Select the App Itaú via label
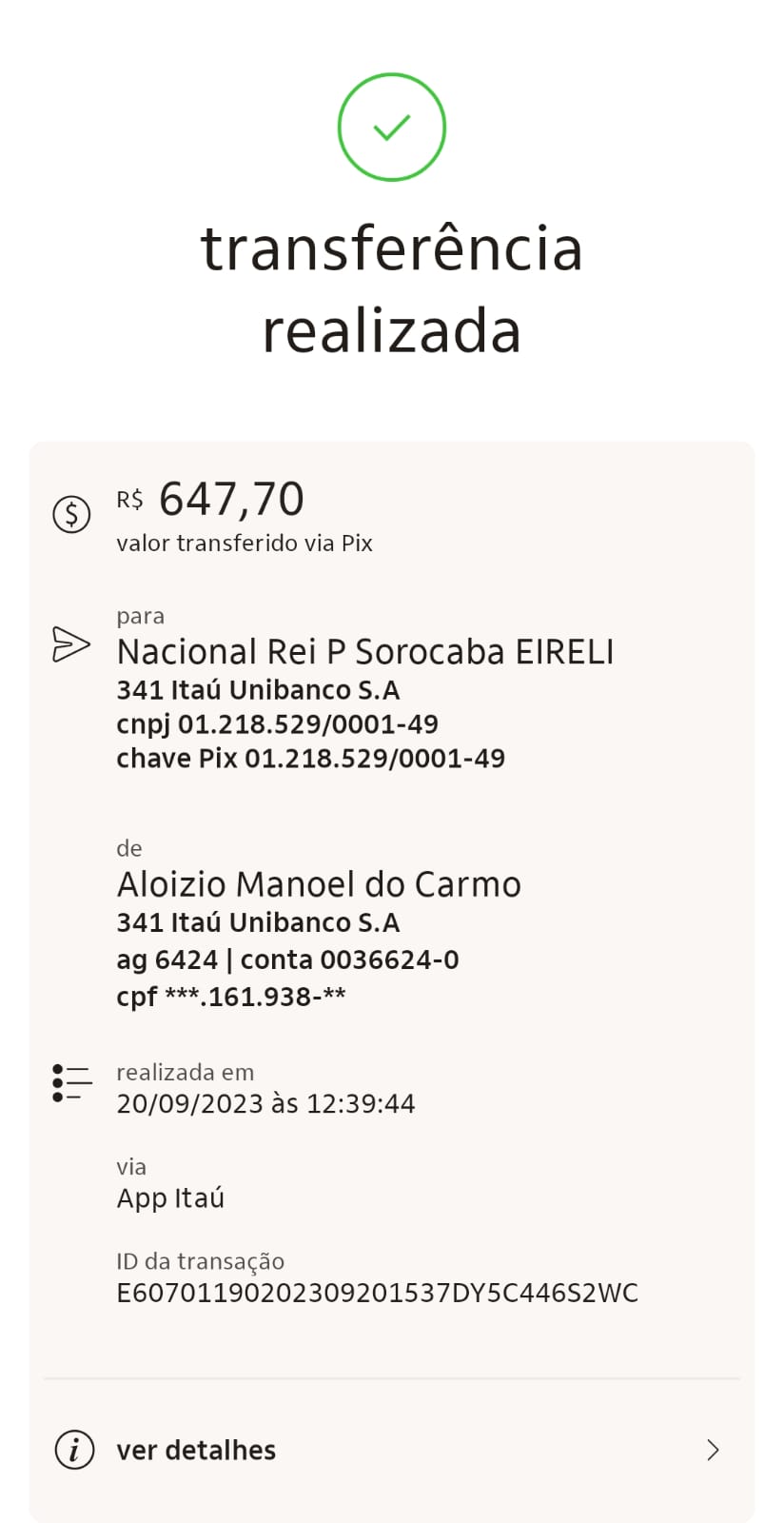 click(x=170, y=1197)
